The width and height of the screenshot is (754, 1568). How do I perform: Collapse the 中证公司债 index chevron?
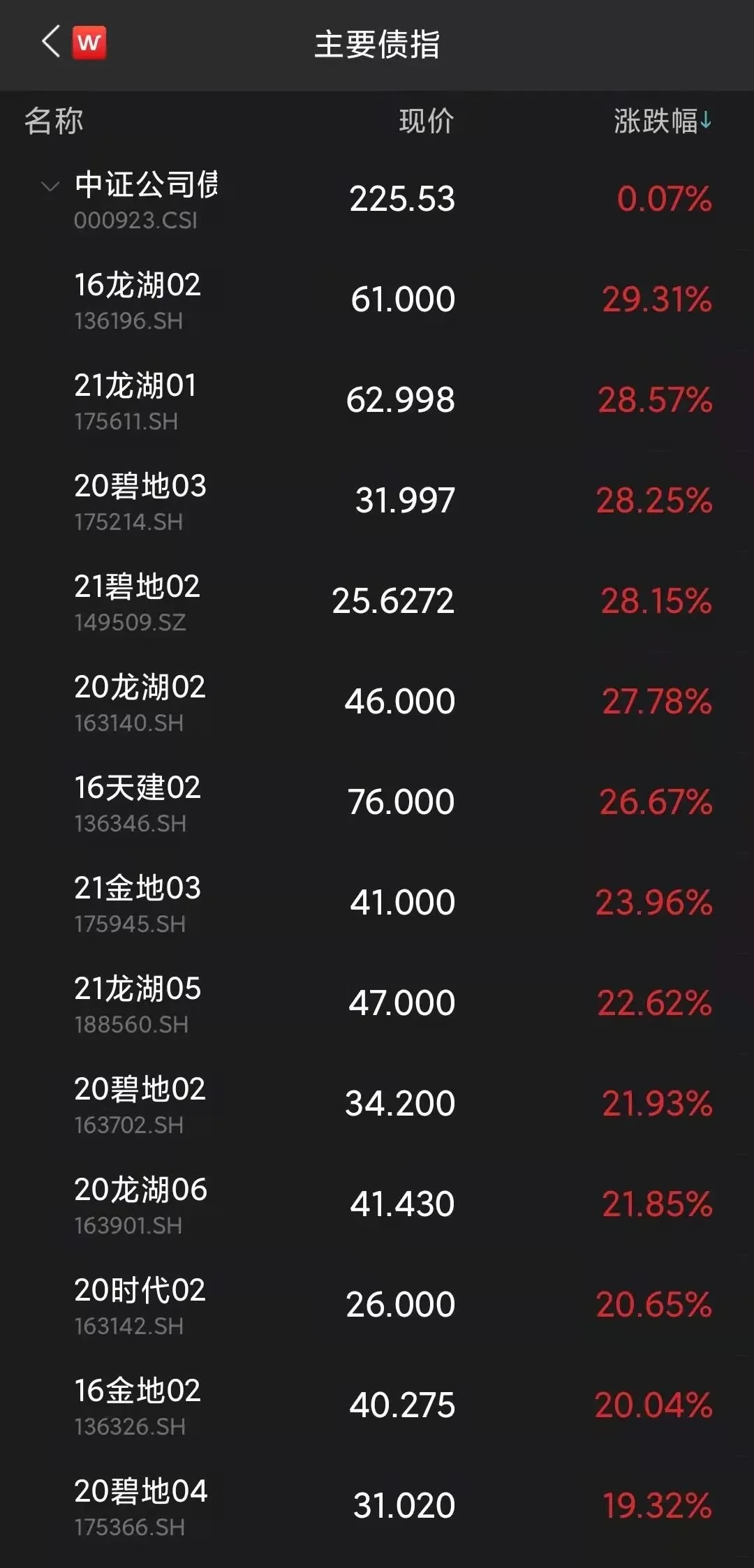click(50, 186)
